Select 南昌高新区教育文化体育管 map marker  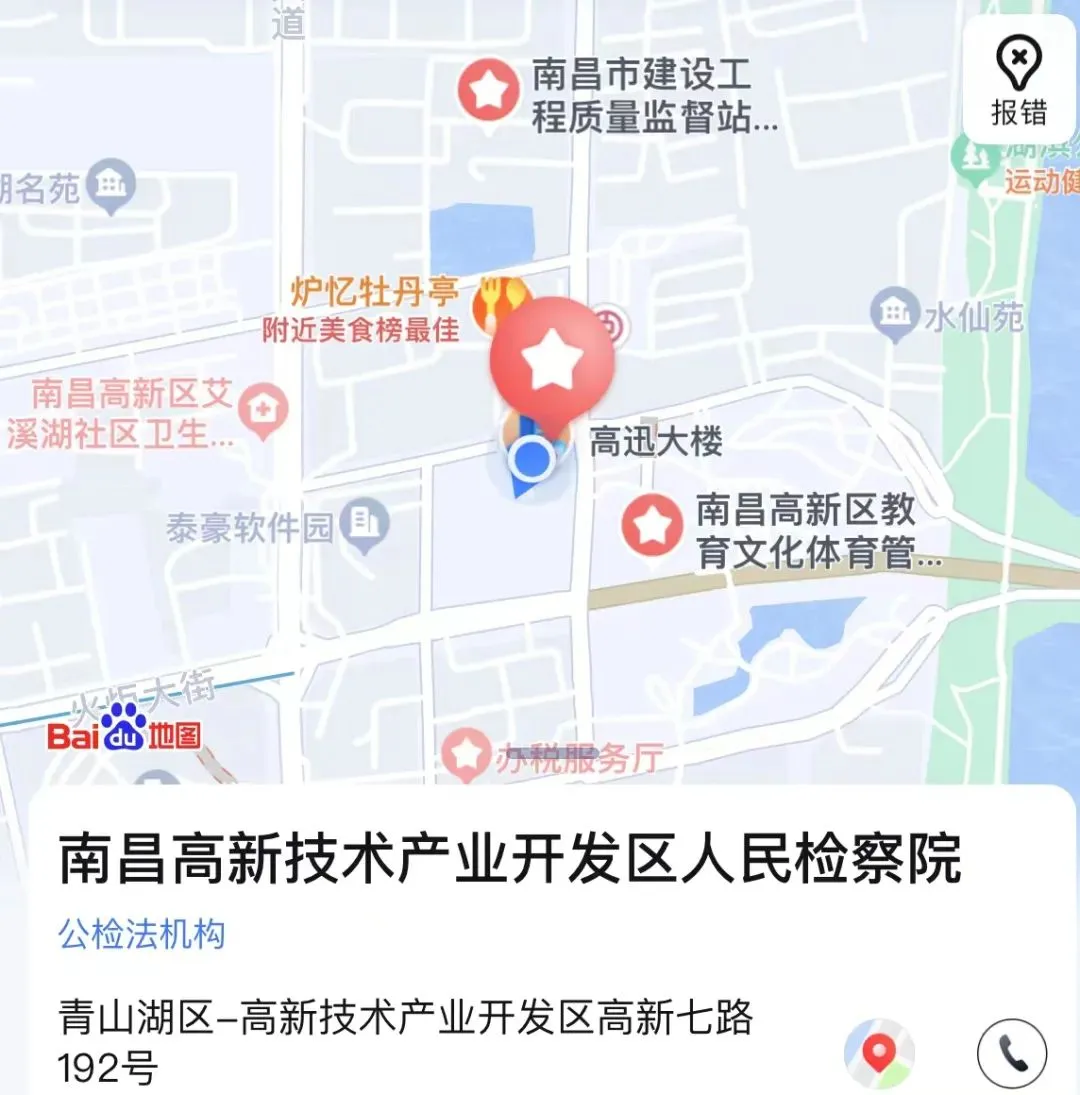click(x=652, y=527)
